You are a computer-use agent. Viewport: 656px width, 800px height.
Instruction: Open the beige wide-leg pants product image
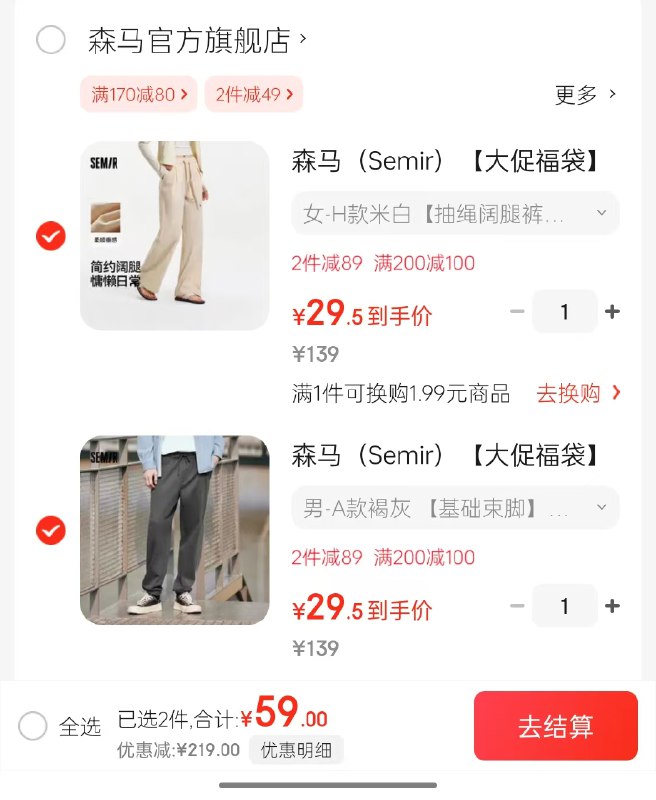(x=174, y=236)
